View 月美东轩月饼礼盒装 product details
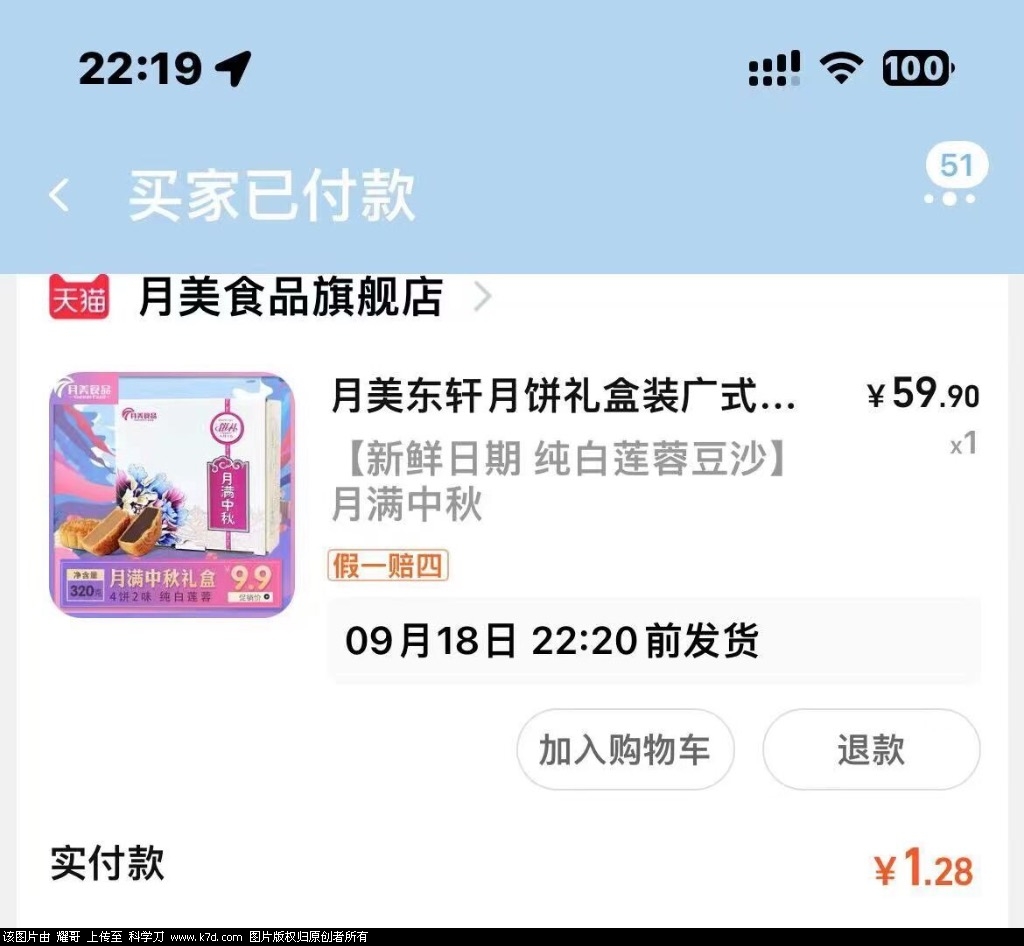1024x946 pixels. click(563, 397)
